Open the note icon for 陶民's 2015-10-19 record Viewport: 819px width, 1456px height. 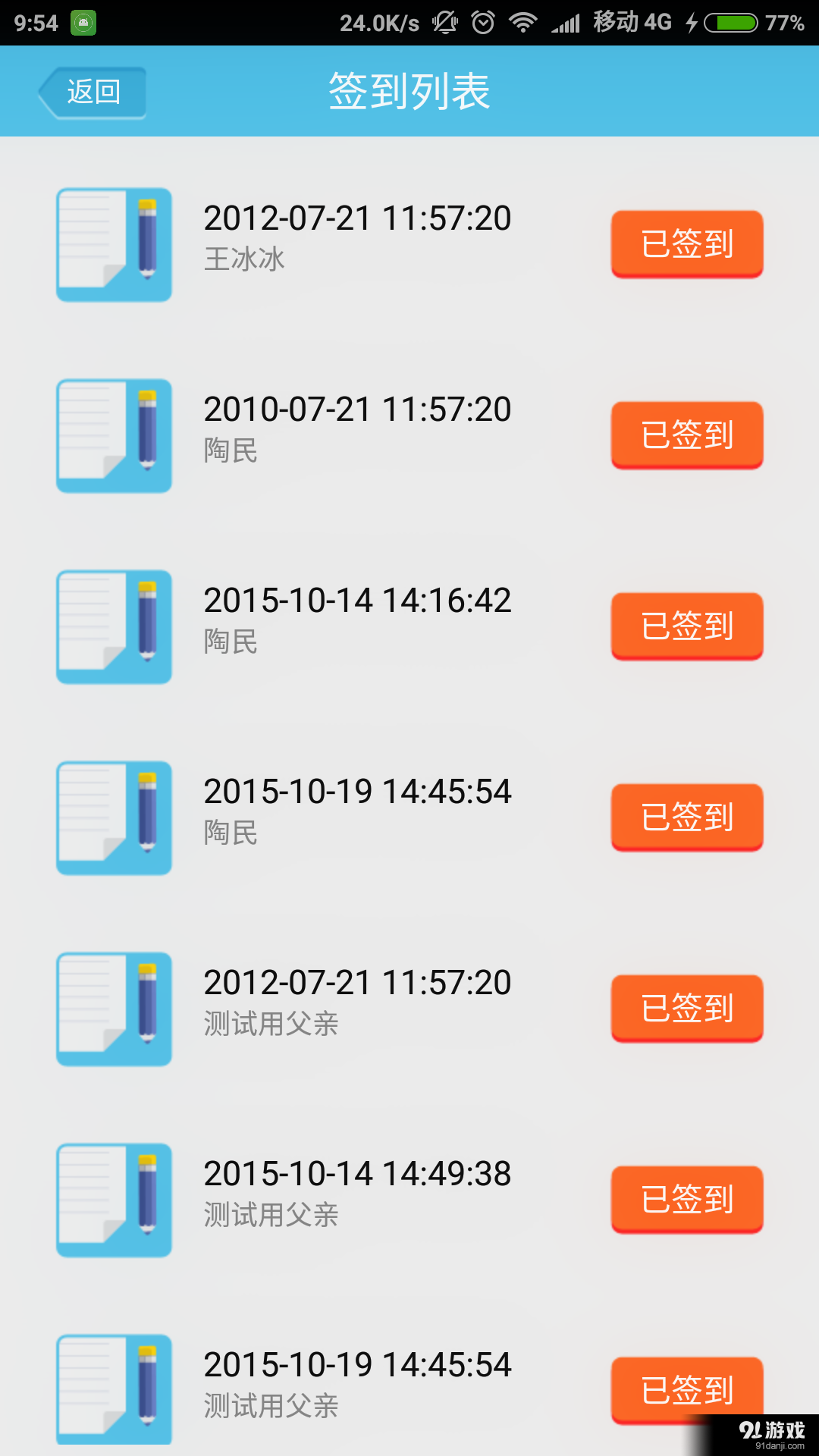coord(113,817)
